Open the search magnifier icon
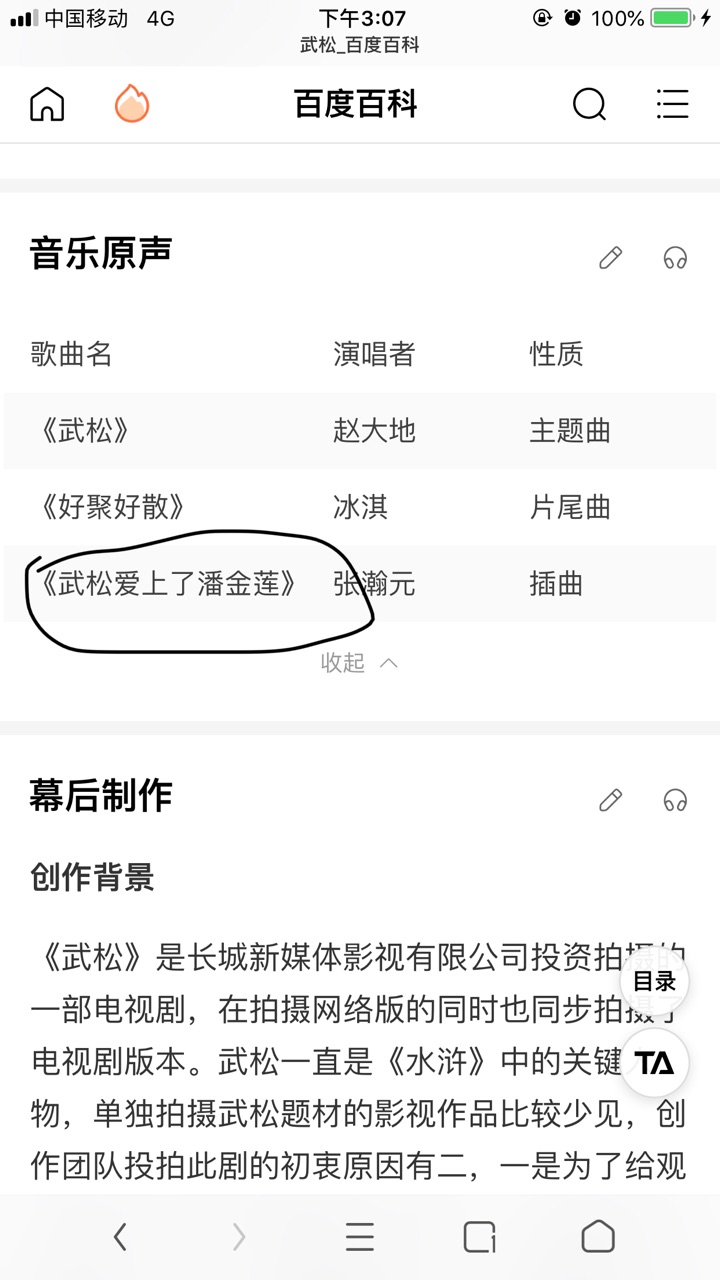Image resolution: width=720 pixels, height=1280 pixels. (x=589, y=104)
